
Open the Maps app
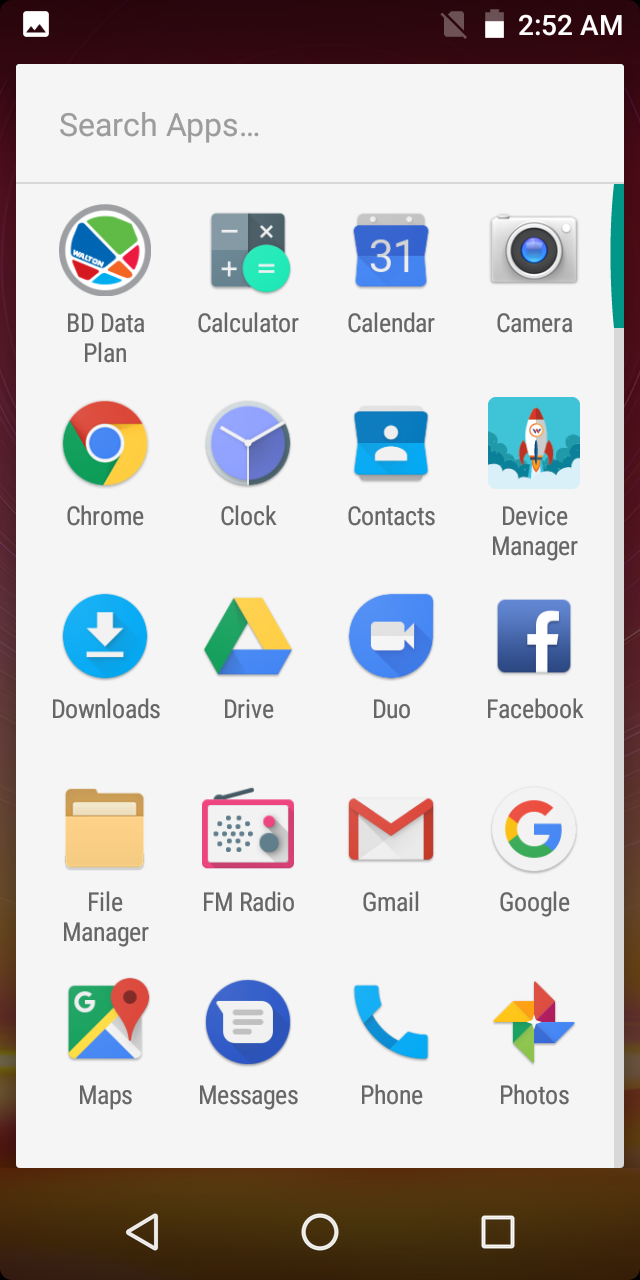(x=105, y=1023)
